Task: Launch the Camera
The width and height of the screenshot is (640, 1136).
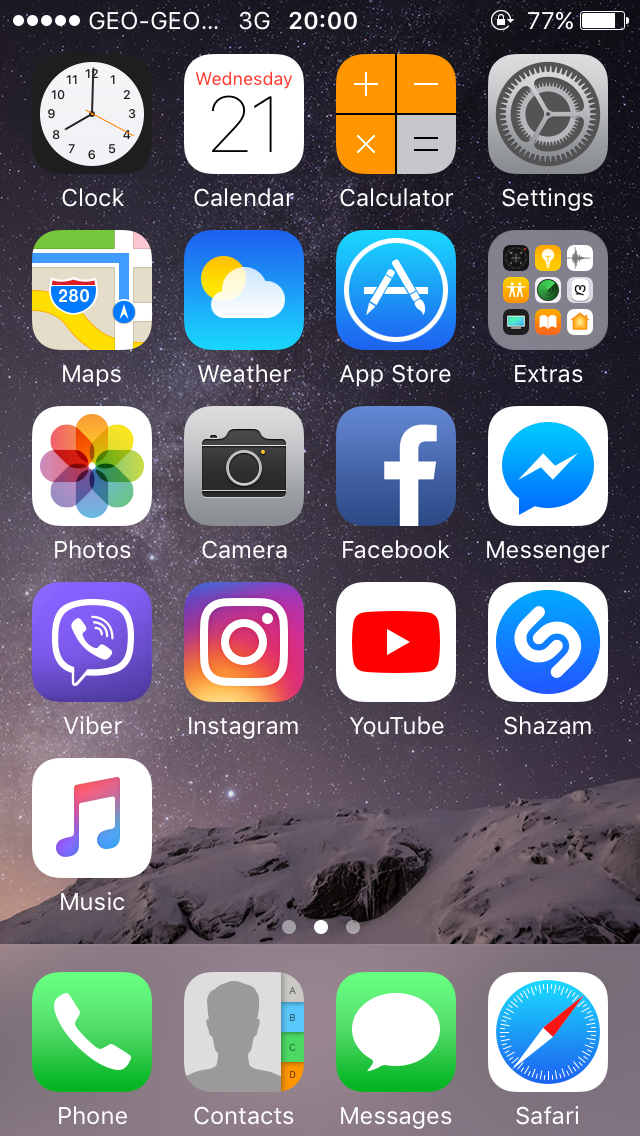Action: pyautogui.click(x=244, y=466)
